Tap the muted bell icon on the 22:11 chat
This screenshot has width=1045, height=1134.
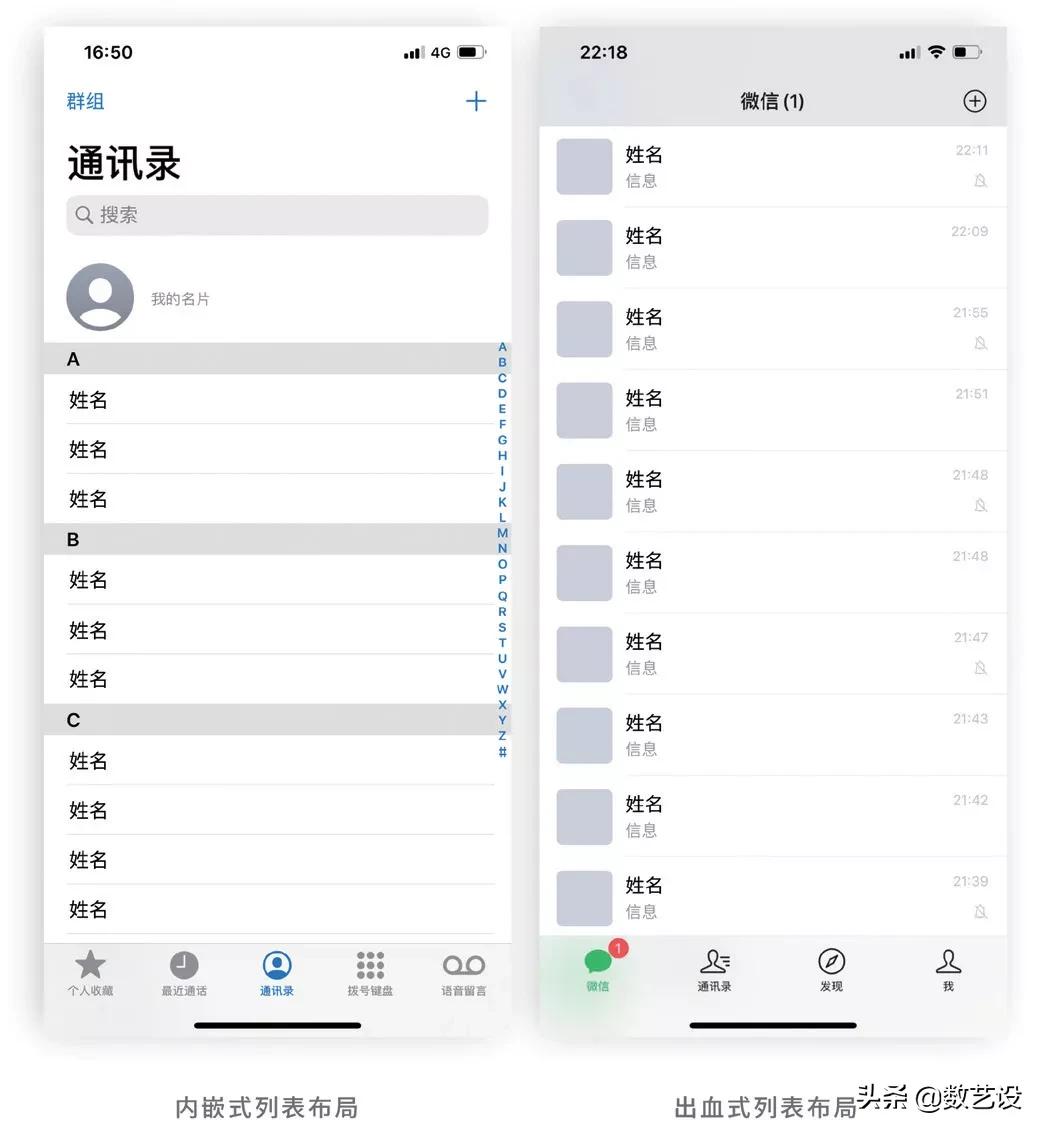(981, 181)
